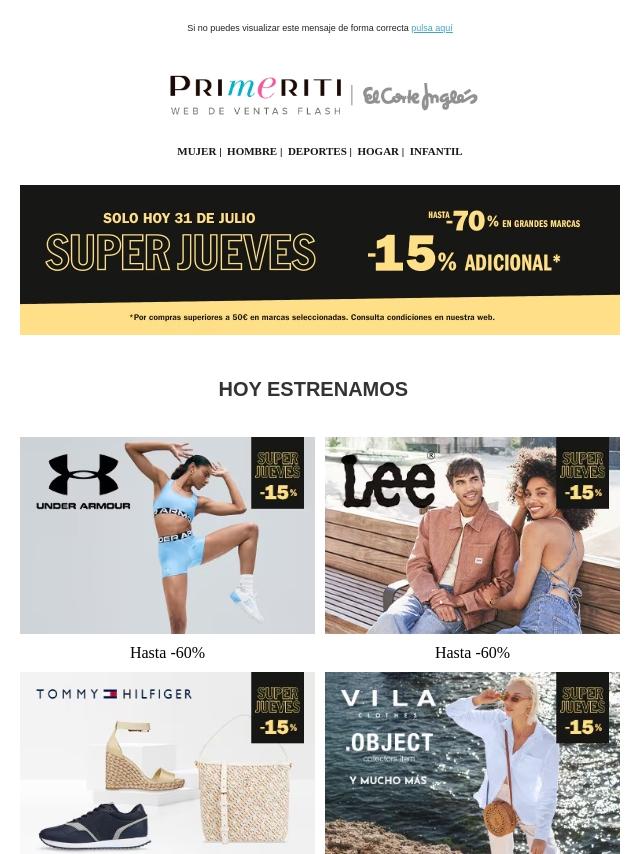Go to the INFANTIL section
The height and width of the screenshot is (854, 640).
[435, 151]
